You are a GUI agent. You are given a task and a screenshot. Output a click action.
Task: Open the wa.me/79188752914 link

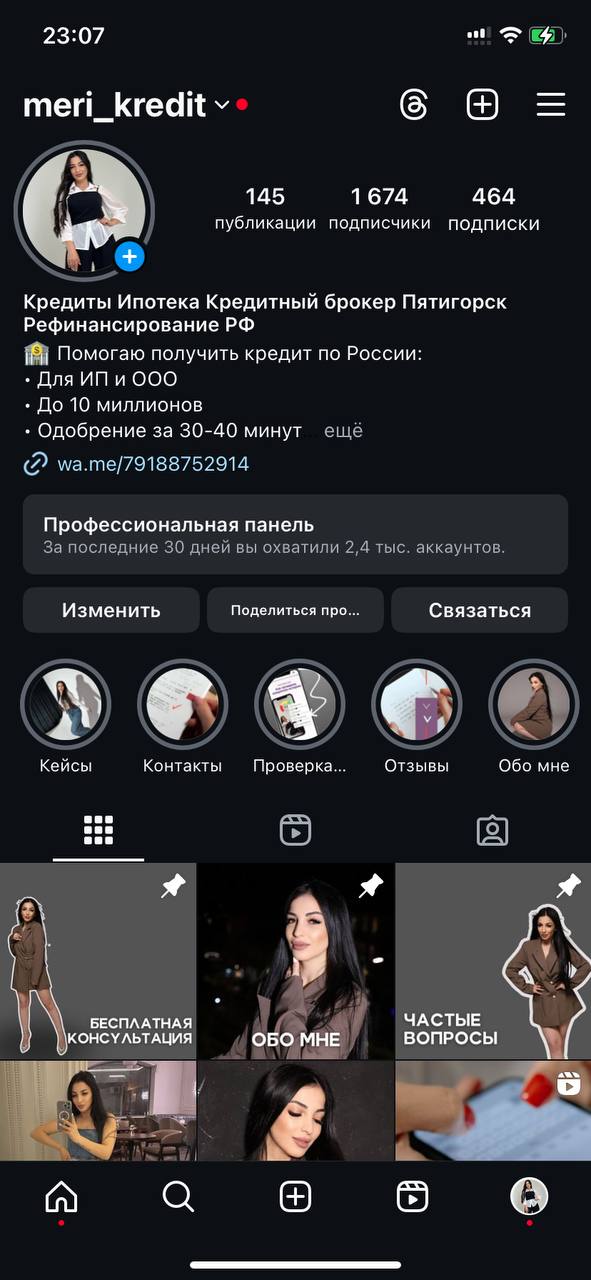click(x=153, y=464)
